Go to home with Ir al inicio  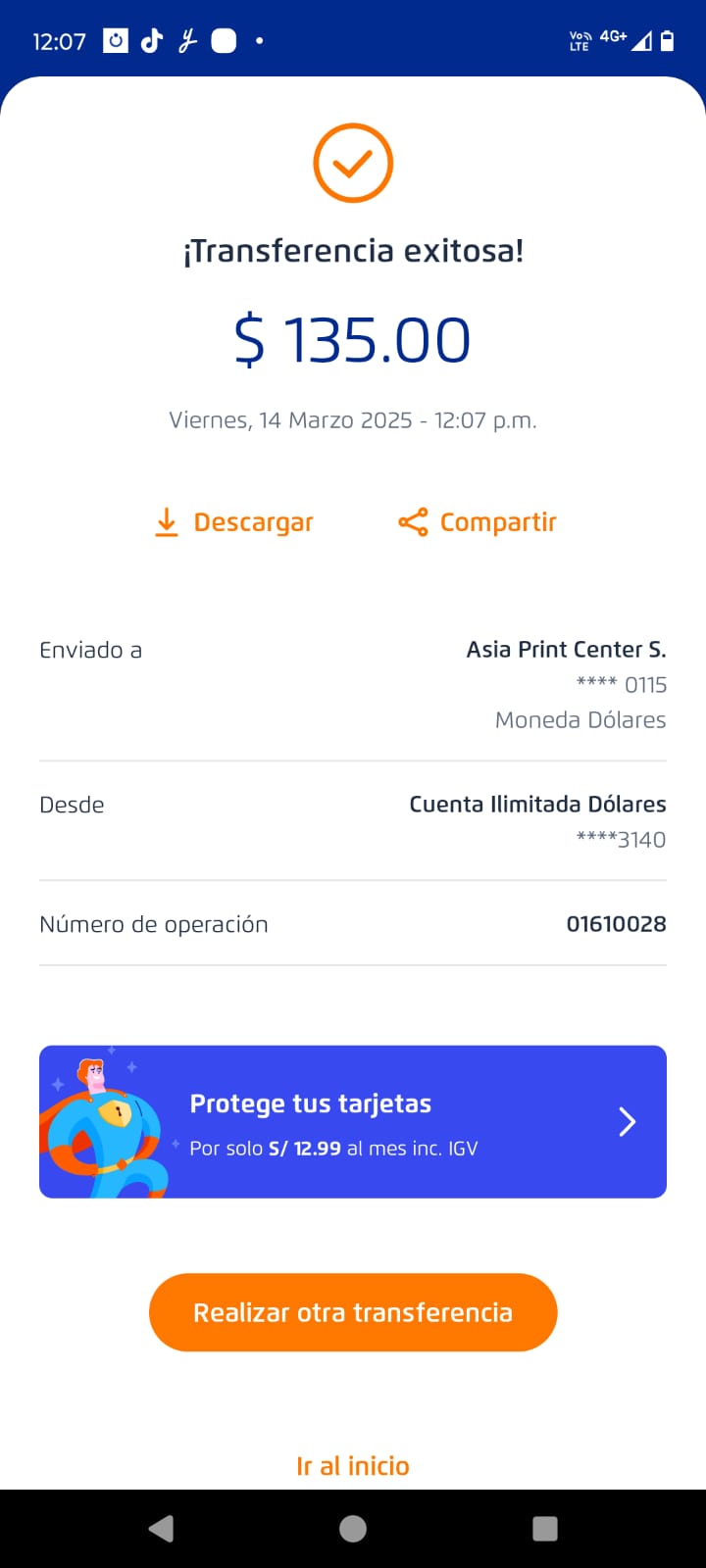(x=353, y=1466)
